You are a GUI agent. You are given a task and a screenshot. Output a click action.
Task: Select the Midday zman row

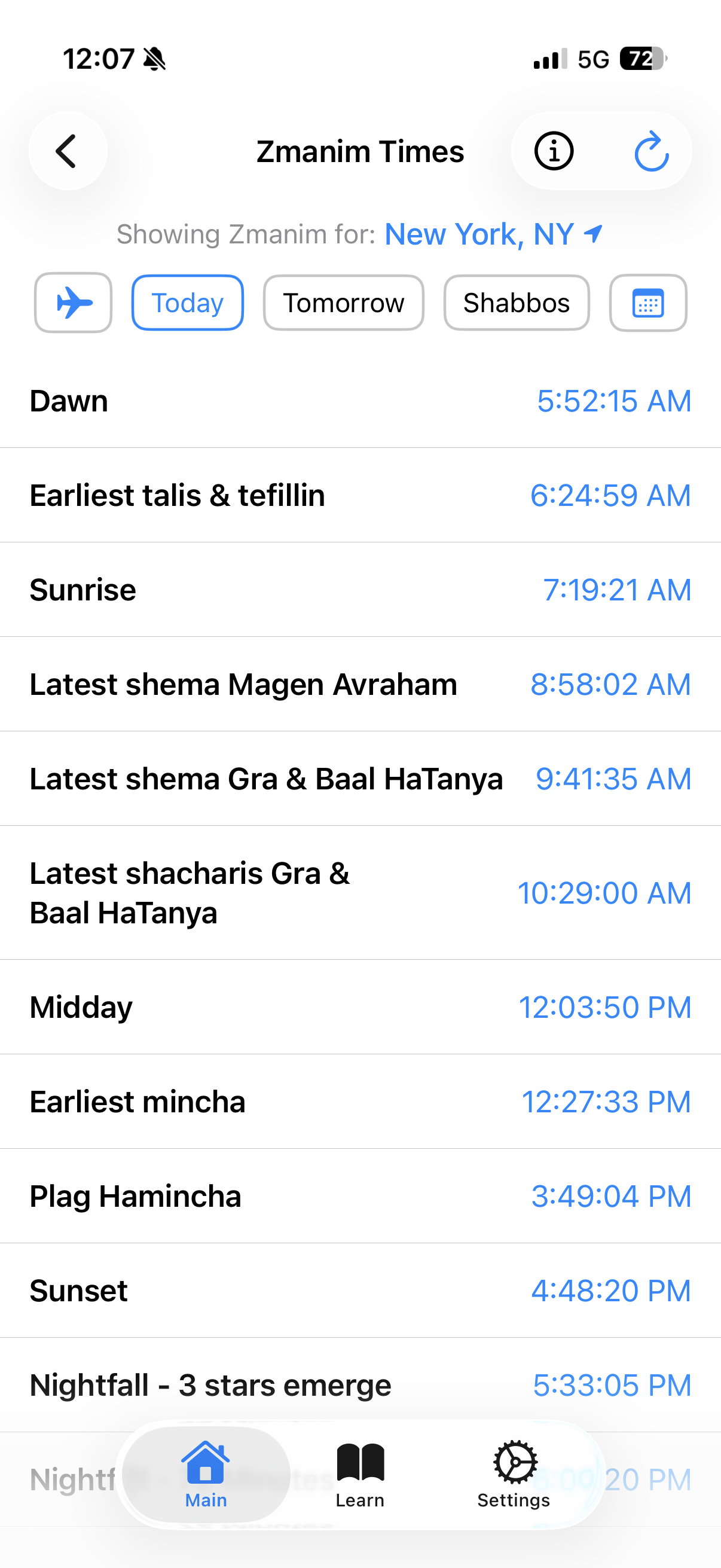360,1008
